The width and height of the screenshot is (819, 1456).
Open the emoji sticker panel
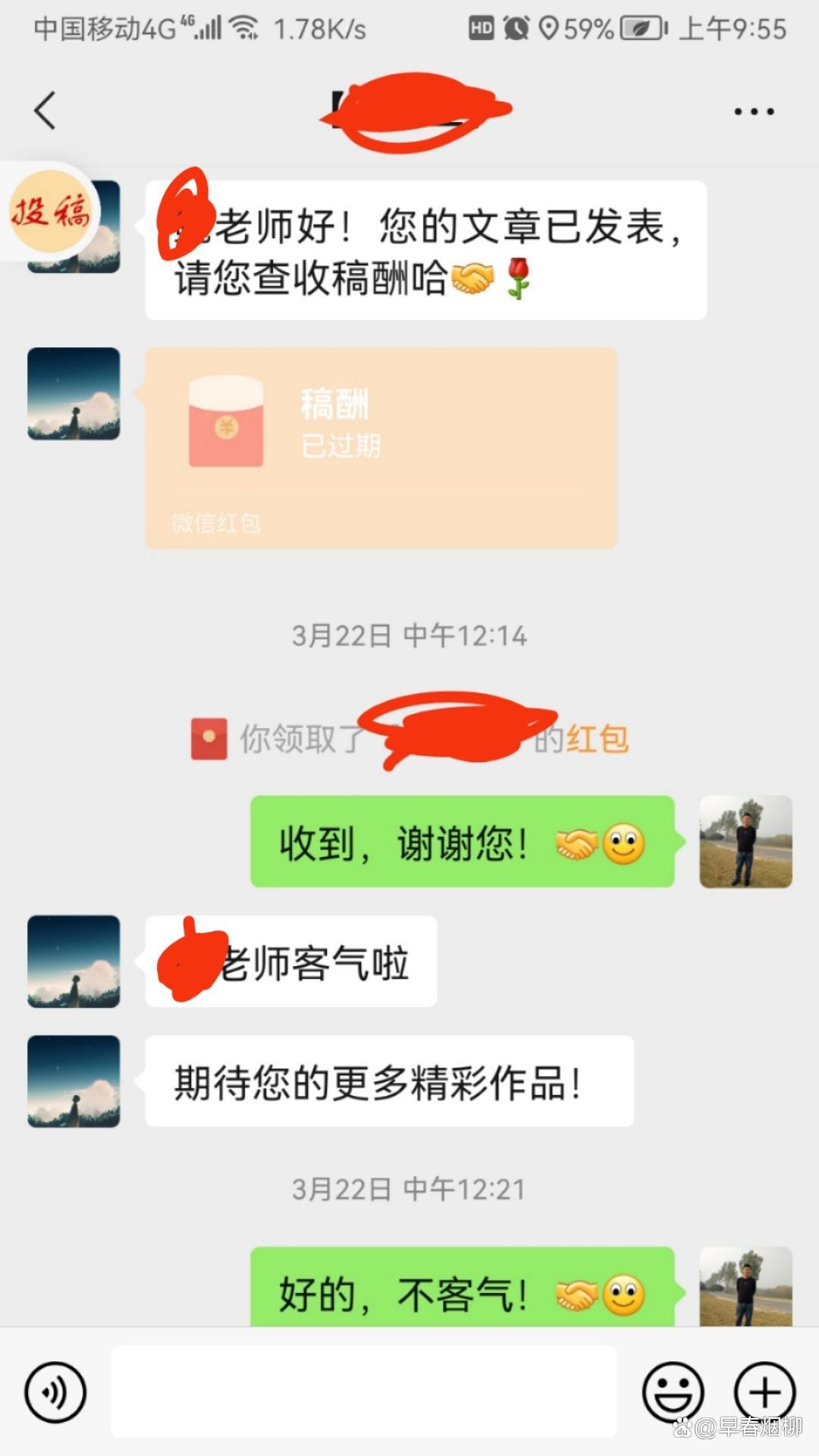pyautogui.click(x=673, y=1392)
